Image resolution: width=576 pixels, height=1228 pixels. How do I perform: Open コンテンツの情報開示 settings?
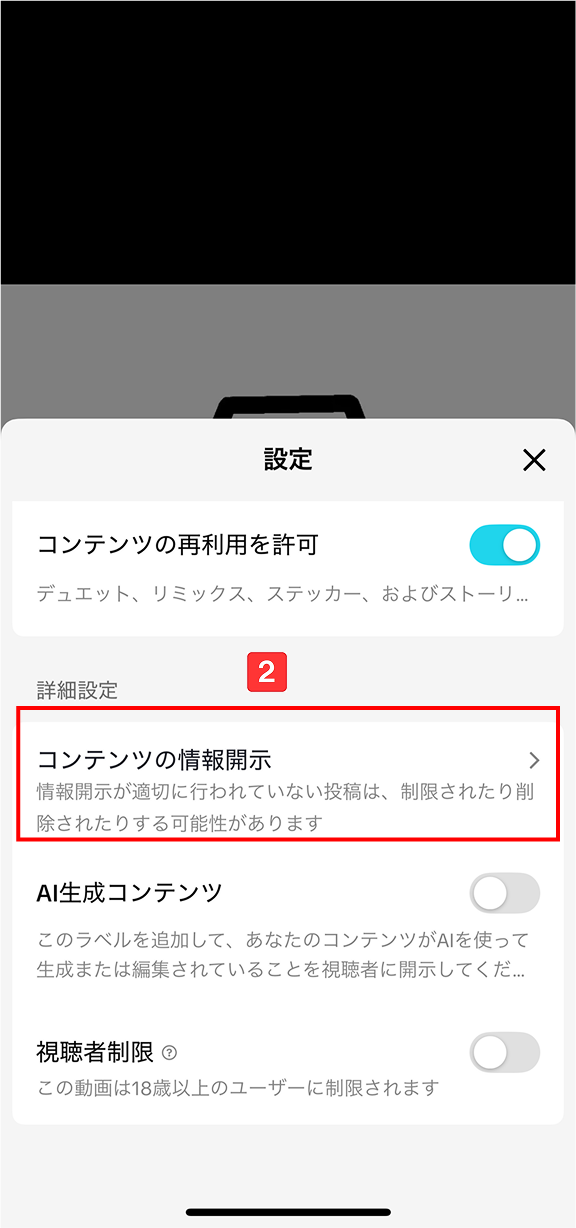click(x=288, y=773)
